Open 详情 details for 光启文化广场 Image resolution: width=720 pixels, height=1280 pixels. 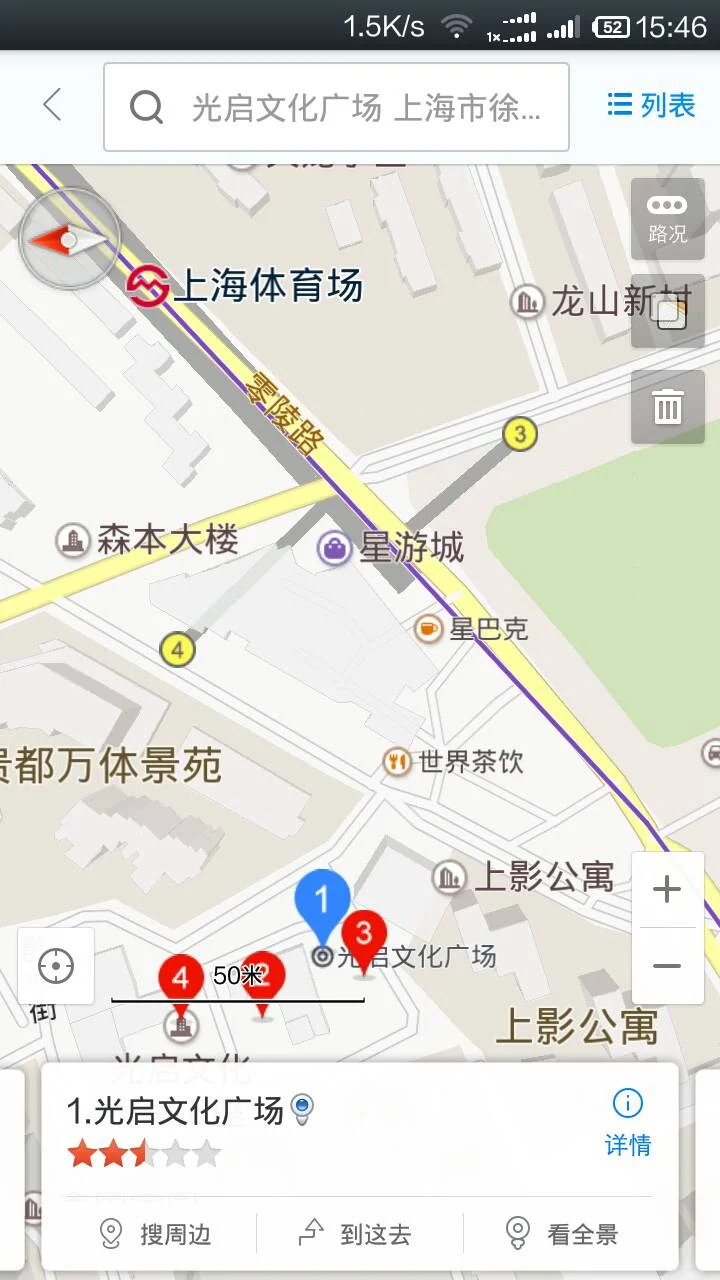(x=628, y=1146)
